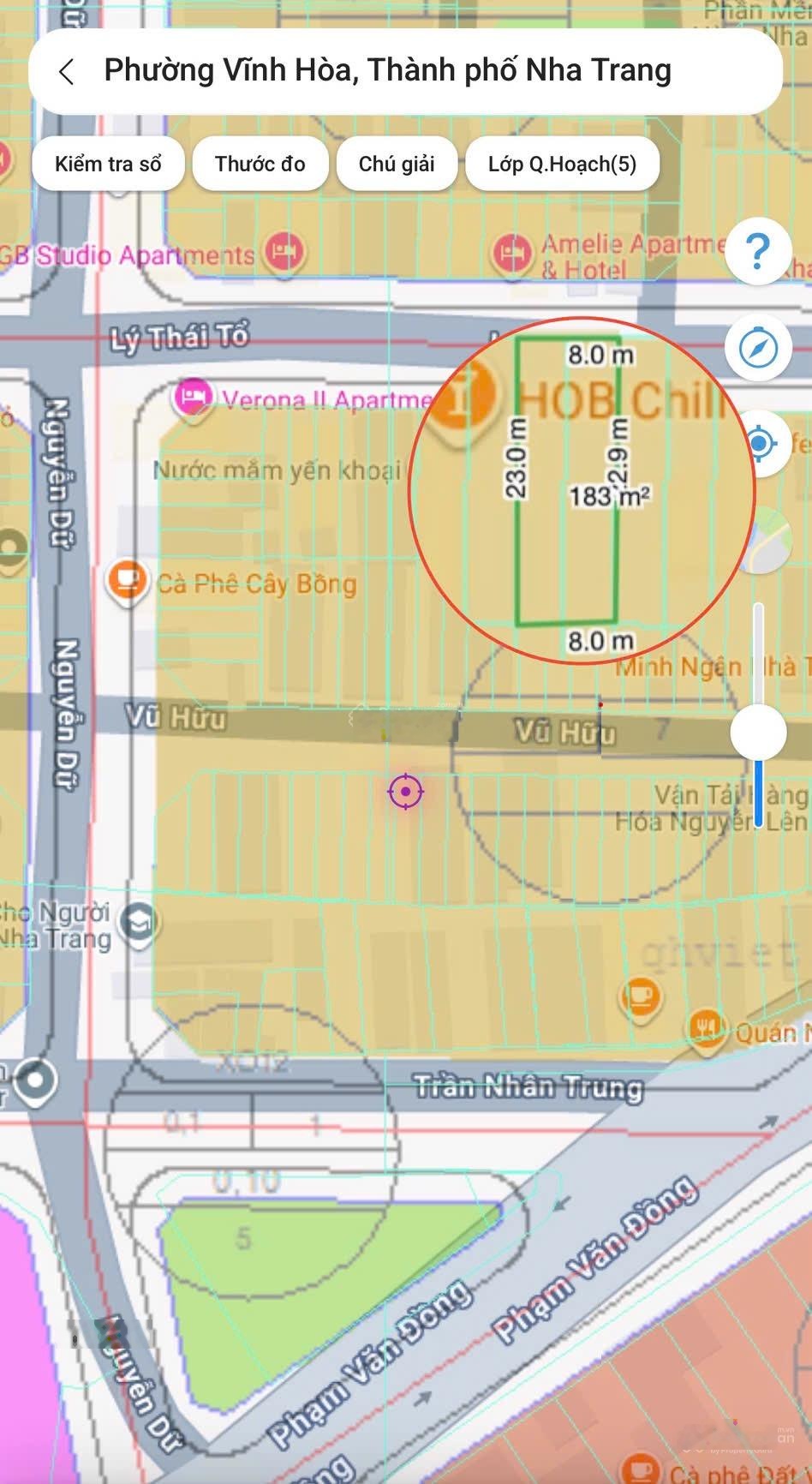Select the Cà Phê Cây Bồng map marker
This screenshot has height=1484, width=812.
pos(127,583)
